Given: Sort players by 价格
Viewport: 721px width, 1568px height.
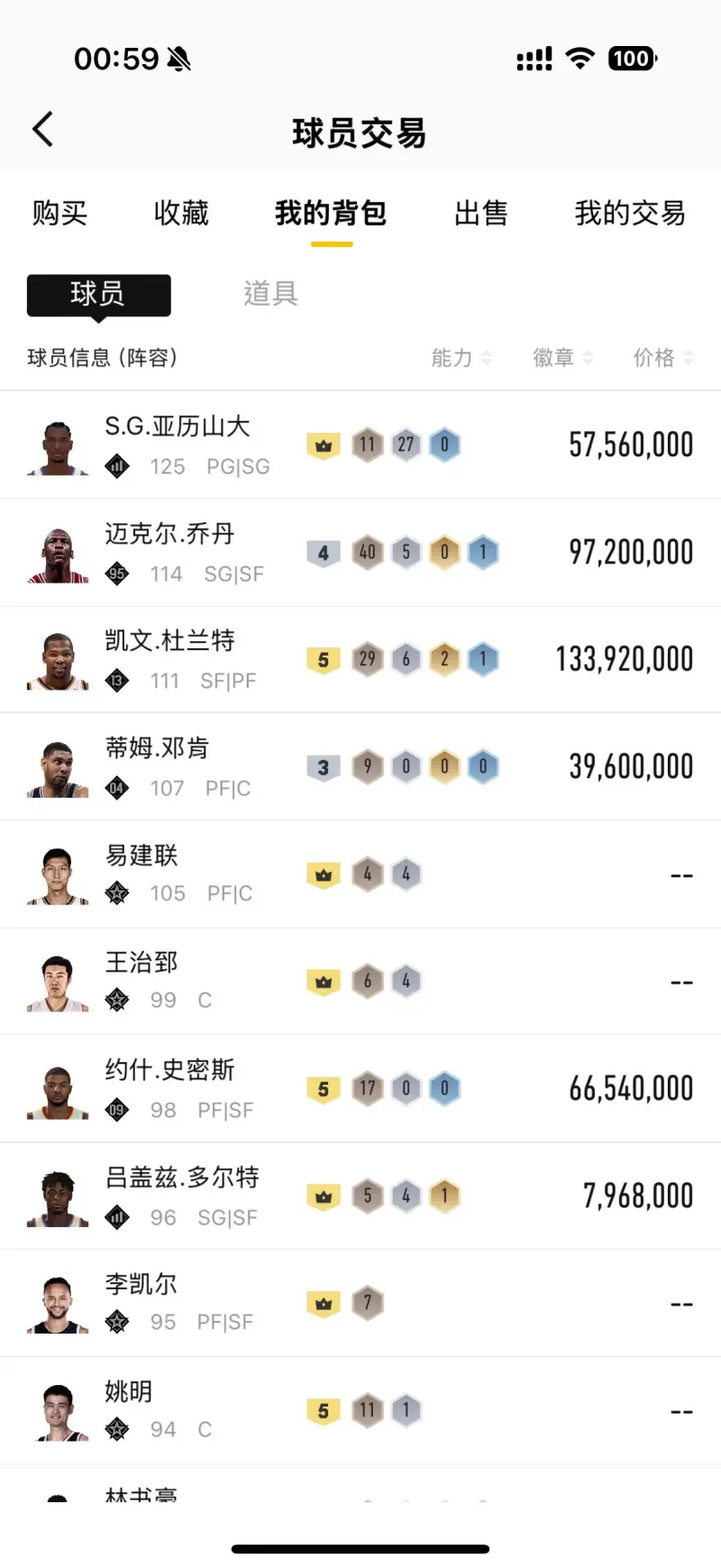Looking at the screenshot, I should tap(662, 358).
